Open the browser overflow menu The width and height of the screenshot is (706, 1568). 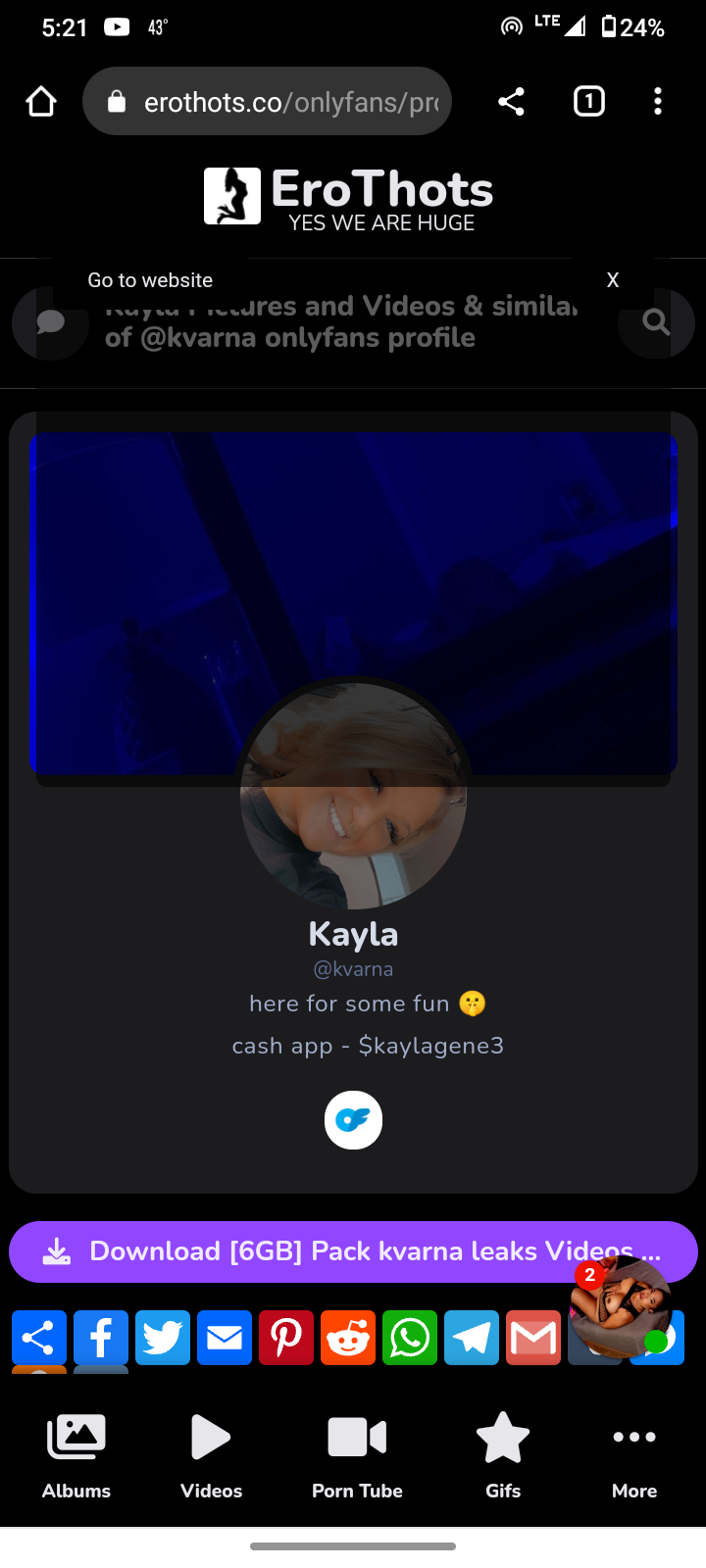[x=658, y=102]
